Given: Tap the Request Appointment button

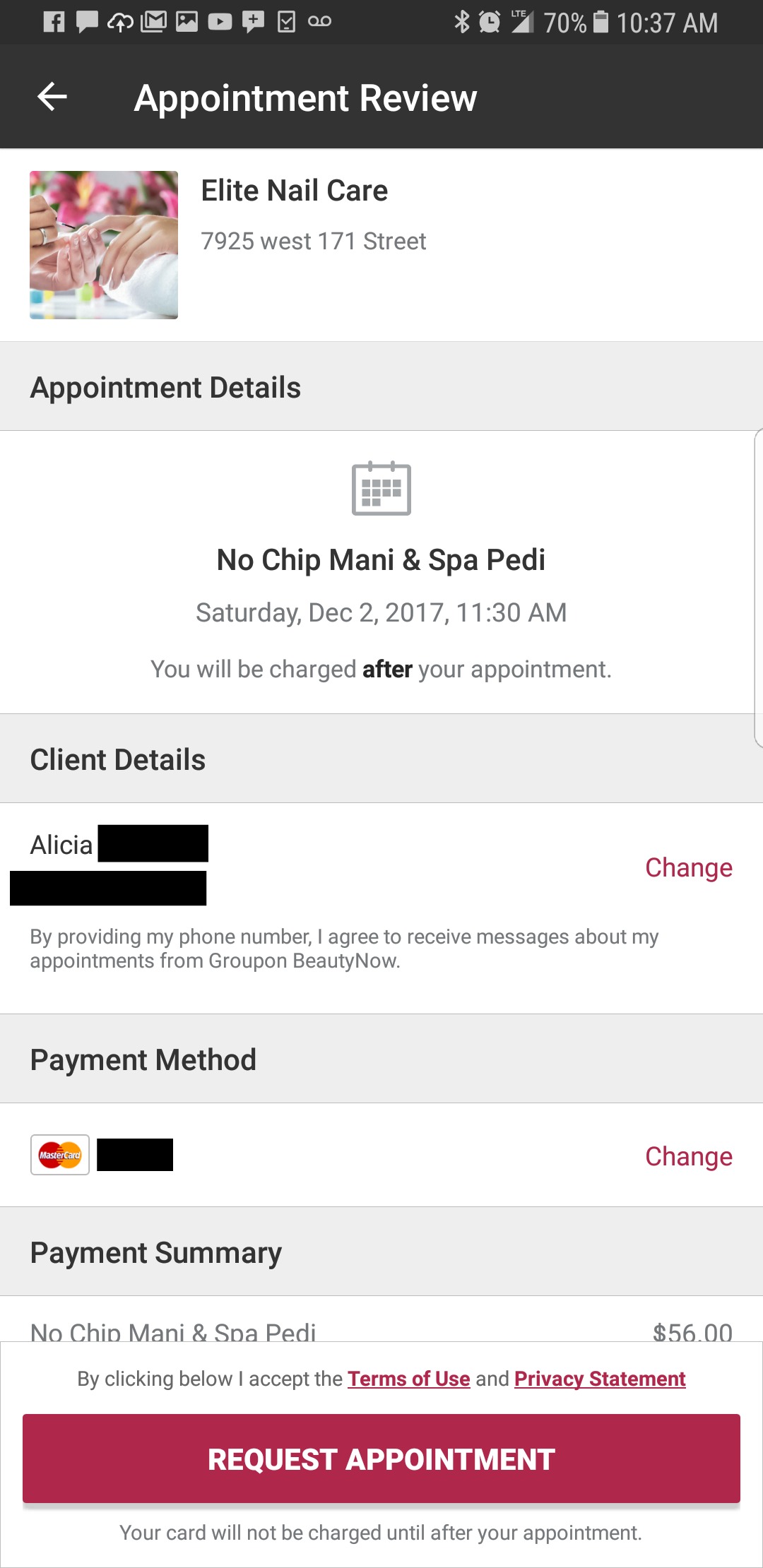Looking at the screenshot, I should tap(381, 1459).
